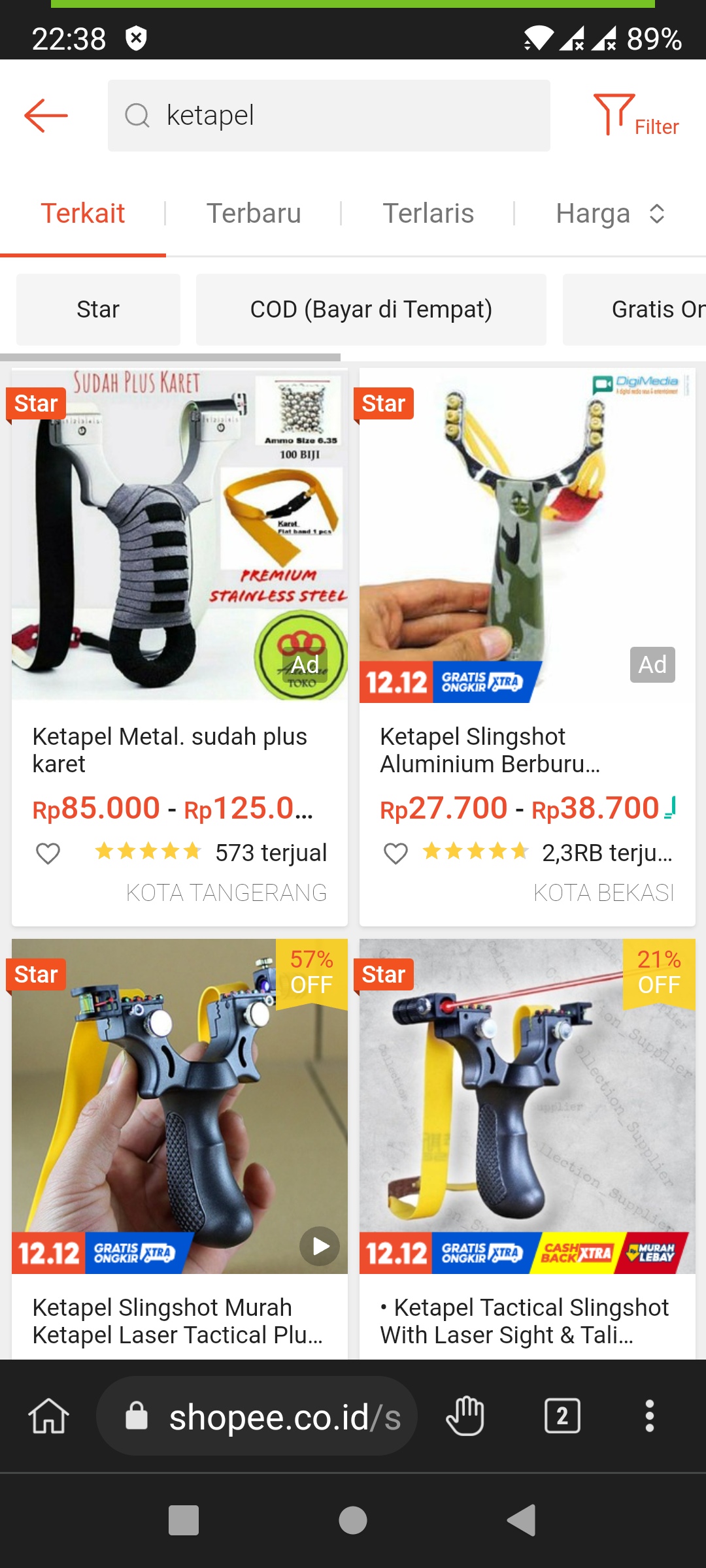The width and height of the screenshot is (706, 1568).
Task: Open the Harga price sort selector
Action: pyautogui.click(x=610, y=213)
